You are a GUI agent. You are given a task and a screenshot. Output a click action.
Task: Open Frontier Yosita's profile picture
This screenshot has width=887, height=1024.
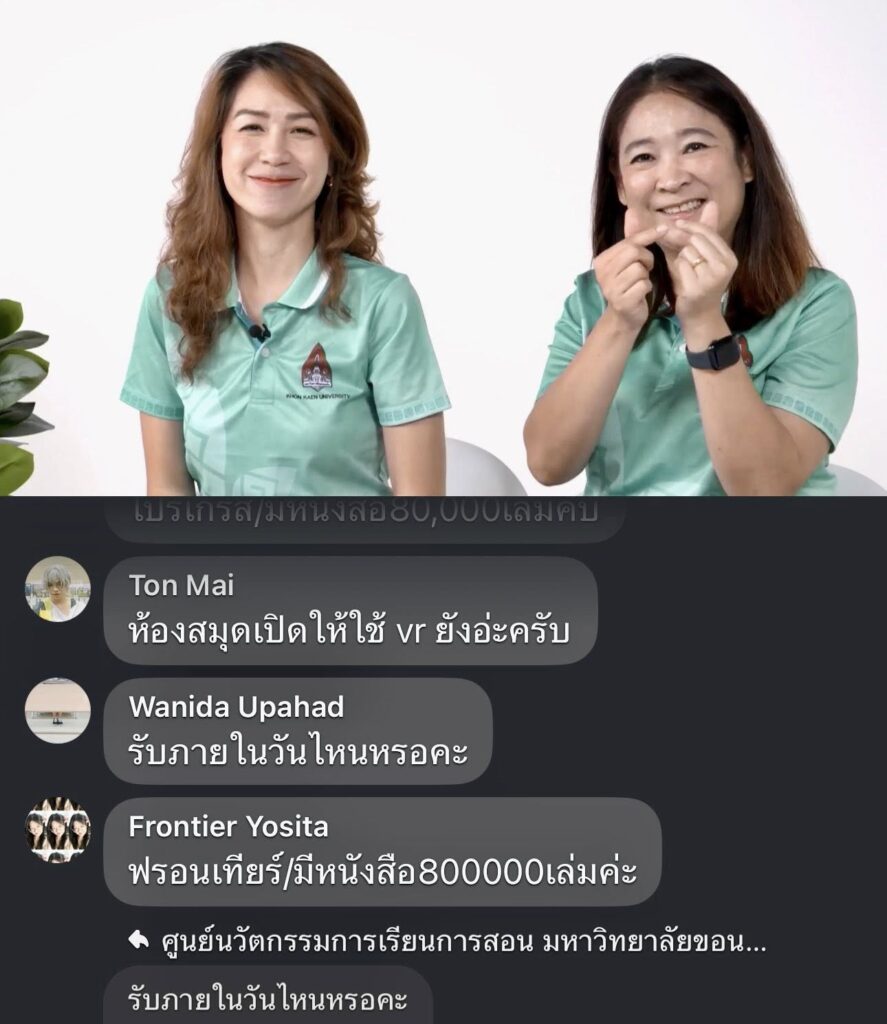point(57,830)
